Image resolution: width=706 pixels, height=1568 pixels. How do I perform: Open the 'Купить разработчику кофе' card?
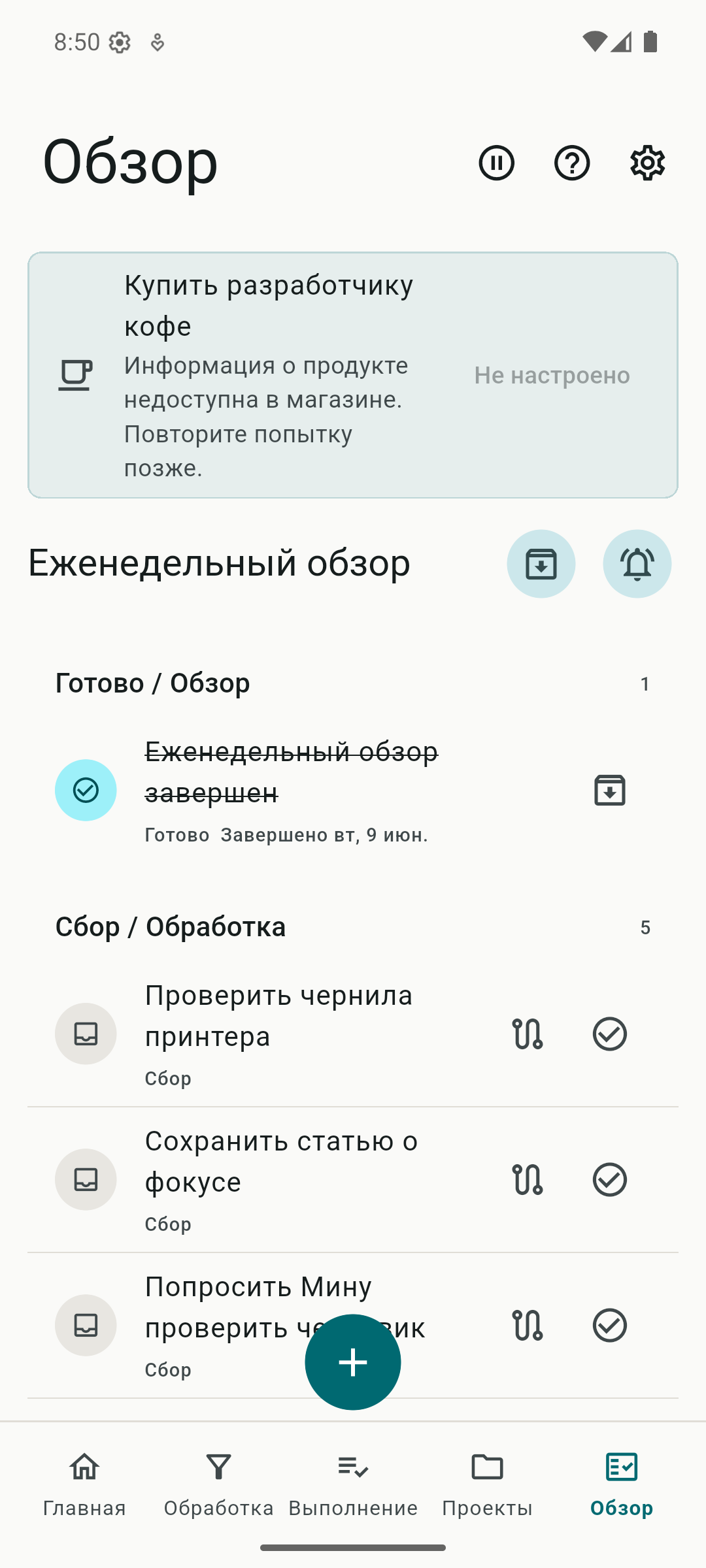pyautogui.click(x=353, y=375)
